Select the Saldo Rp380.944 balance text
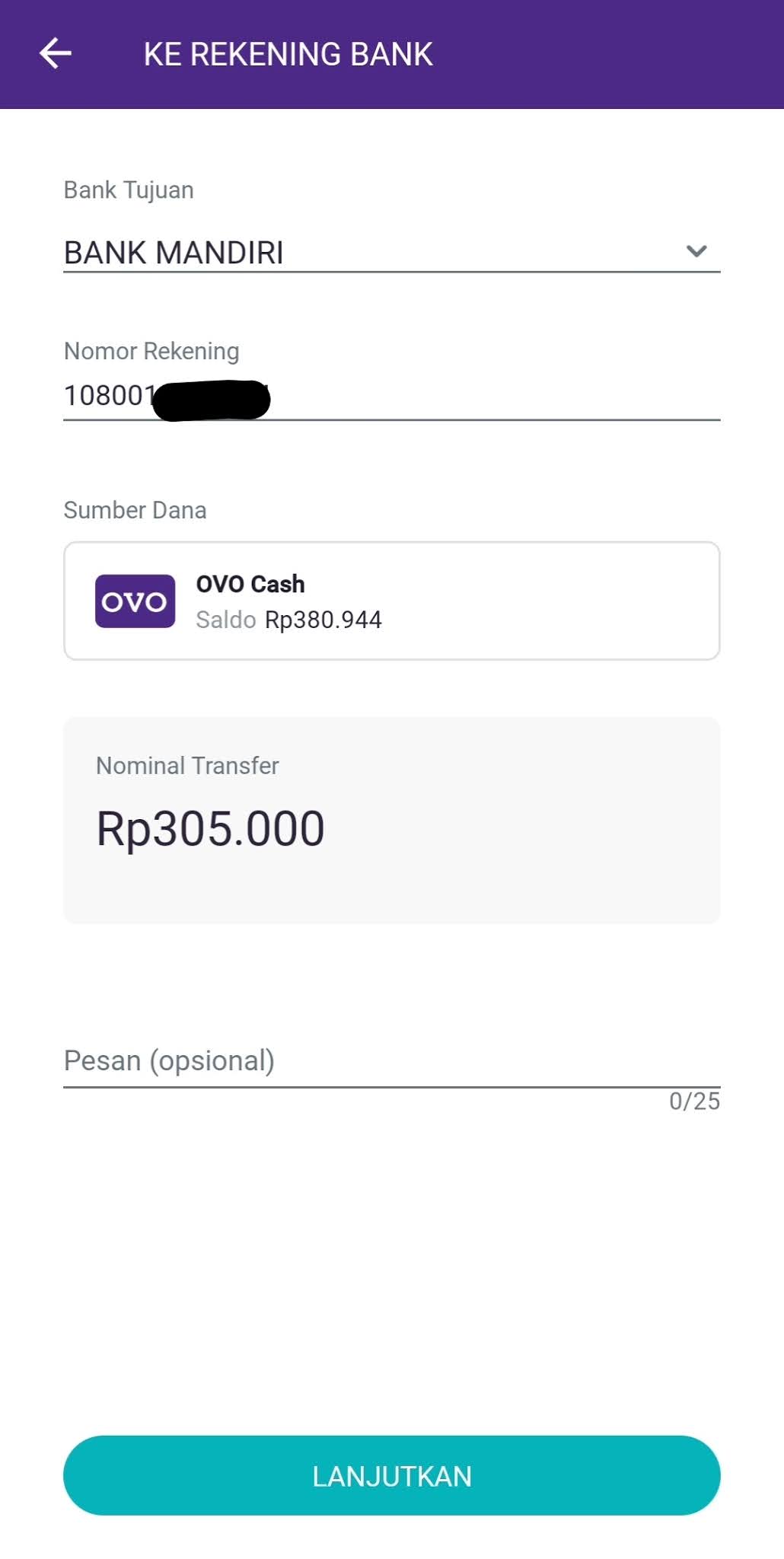 288,620
